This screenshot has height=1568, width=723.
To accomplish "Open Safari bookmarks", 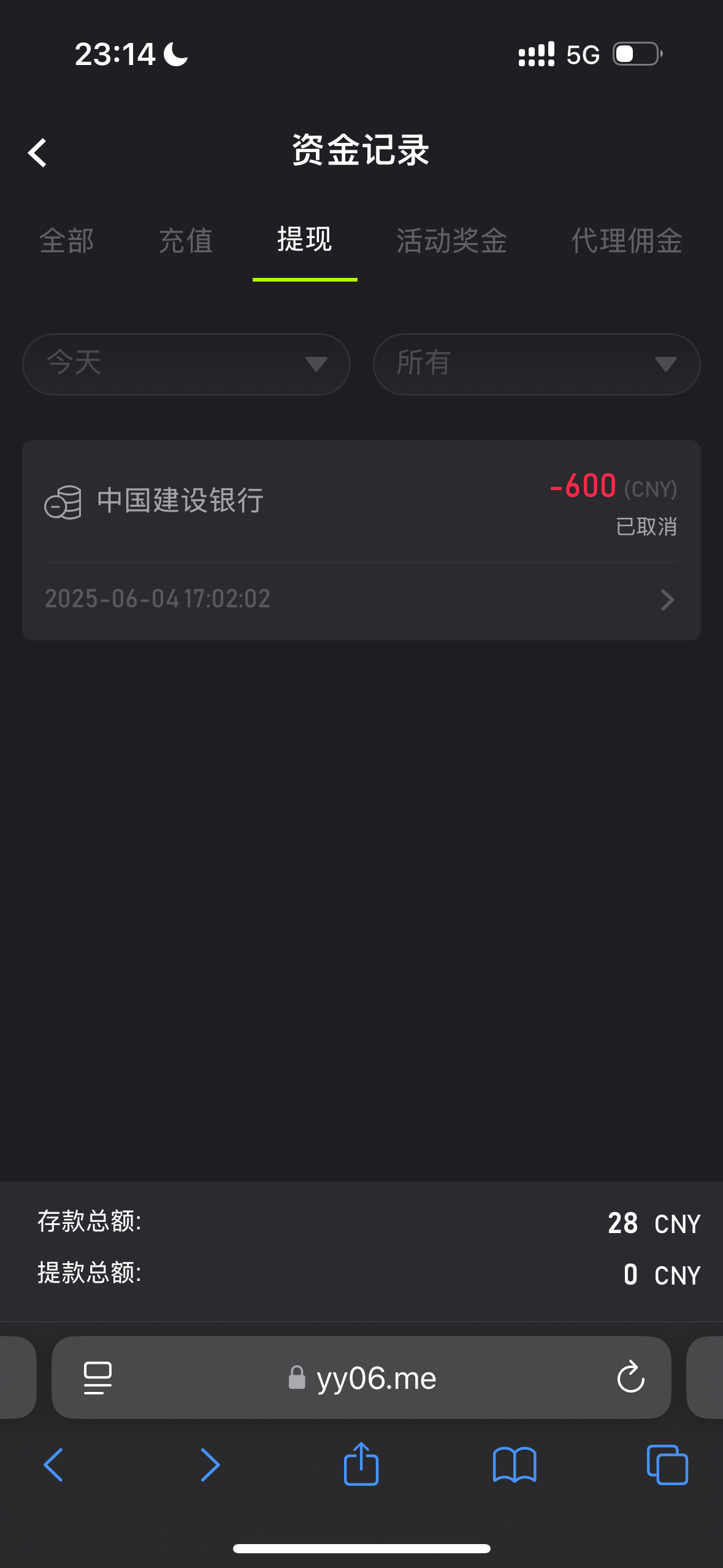I will pyautogui.click(x=515, y=1465).
